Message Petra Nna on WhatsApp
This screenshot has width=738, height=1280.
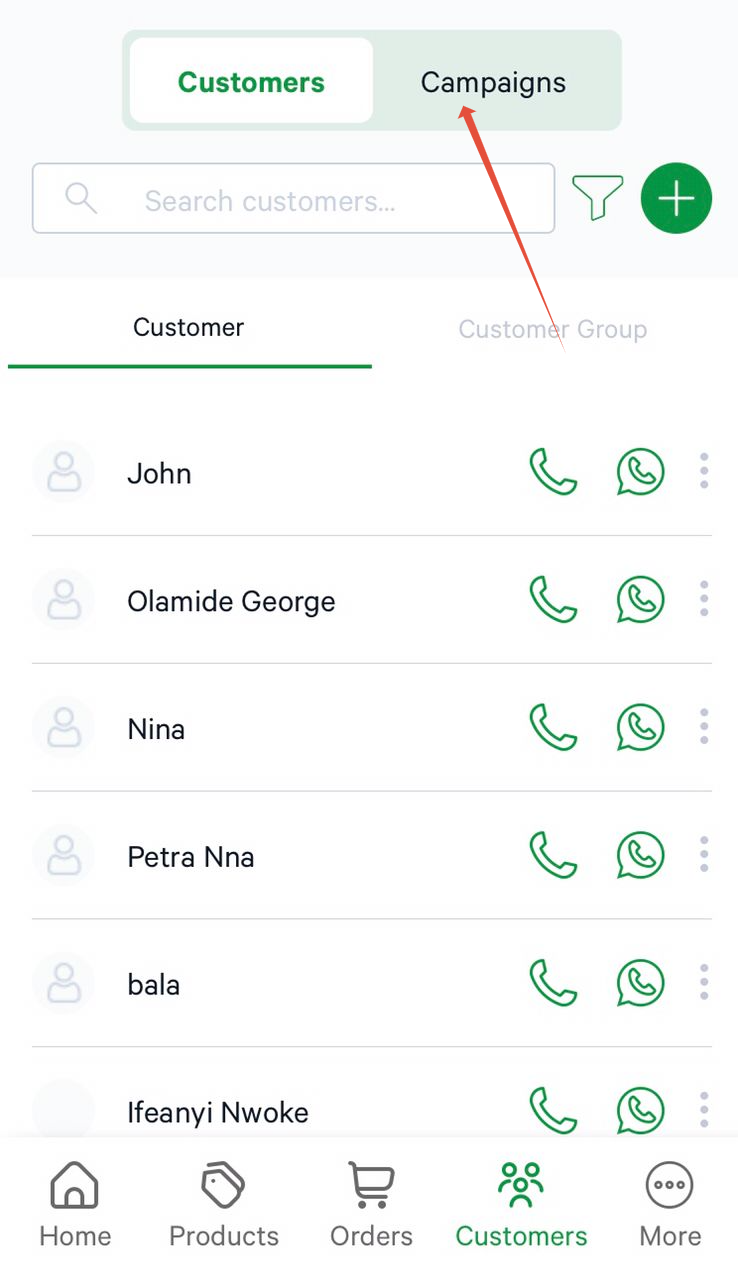tap(640, 855)
